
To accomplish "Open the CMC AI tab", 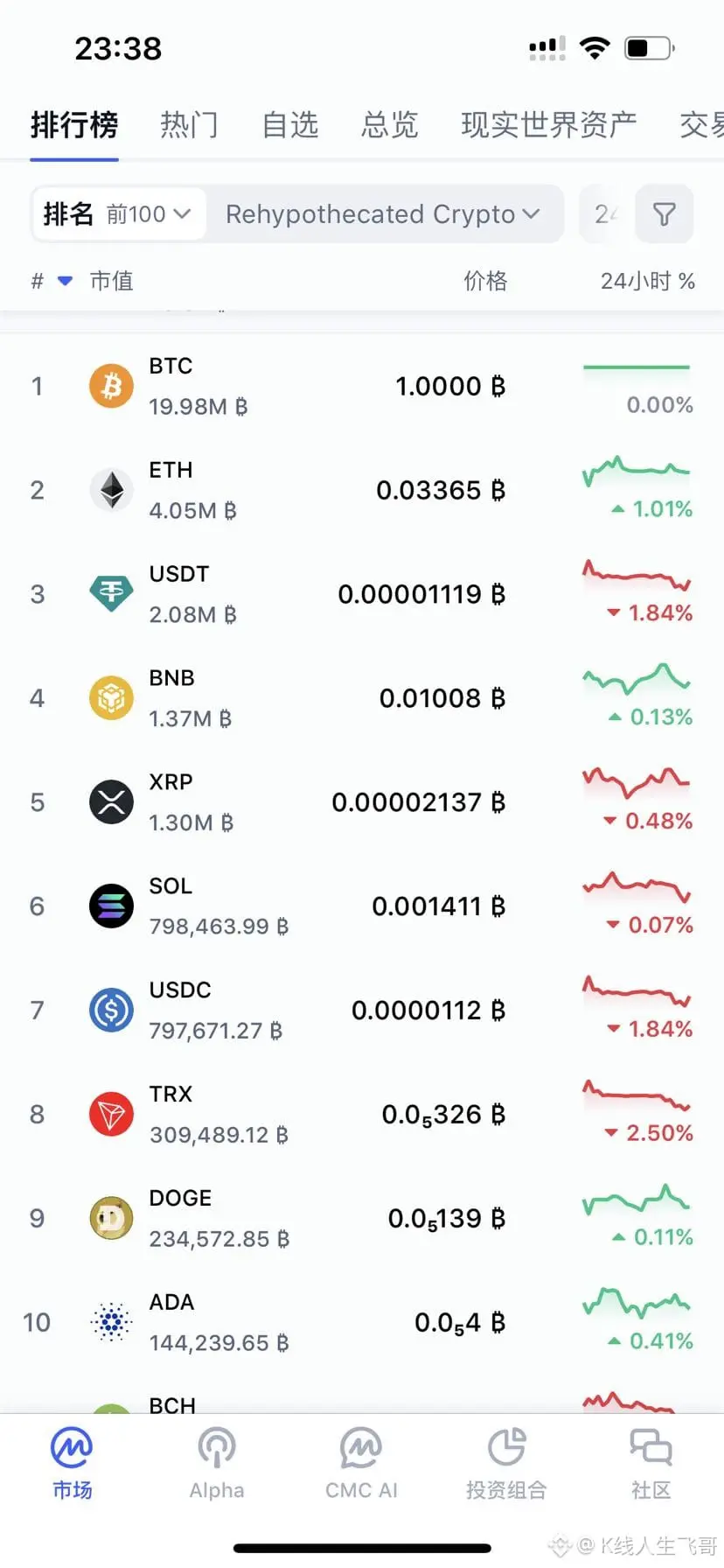I will tap(361, 1463).
